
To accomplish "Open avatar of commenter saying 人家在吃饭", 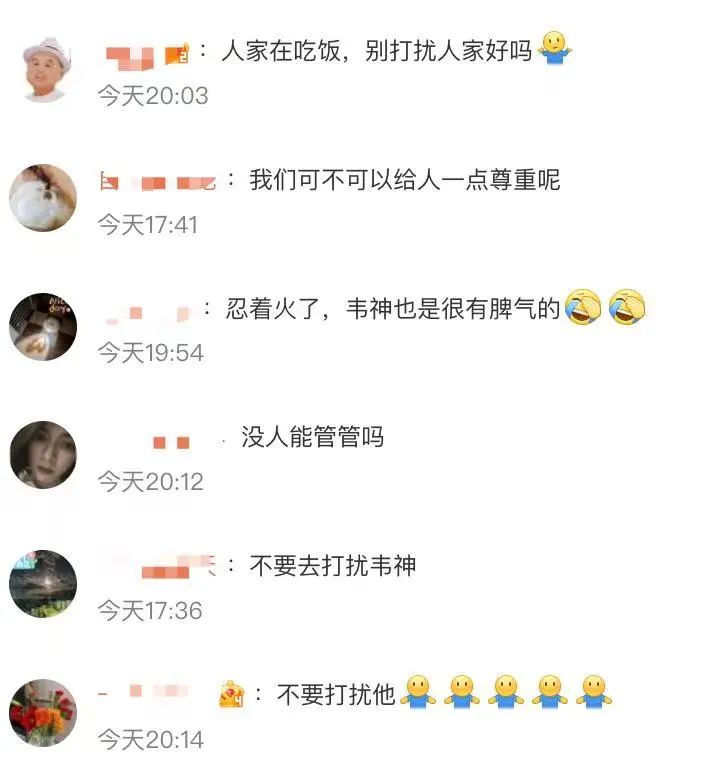I will click(x=44, y=68).
